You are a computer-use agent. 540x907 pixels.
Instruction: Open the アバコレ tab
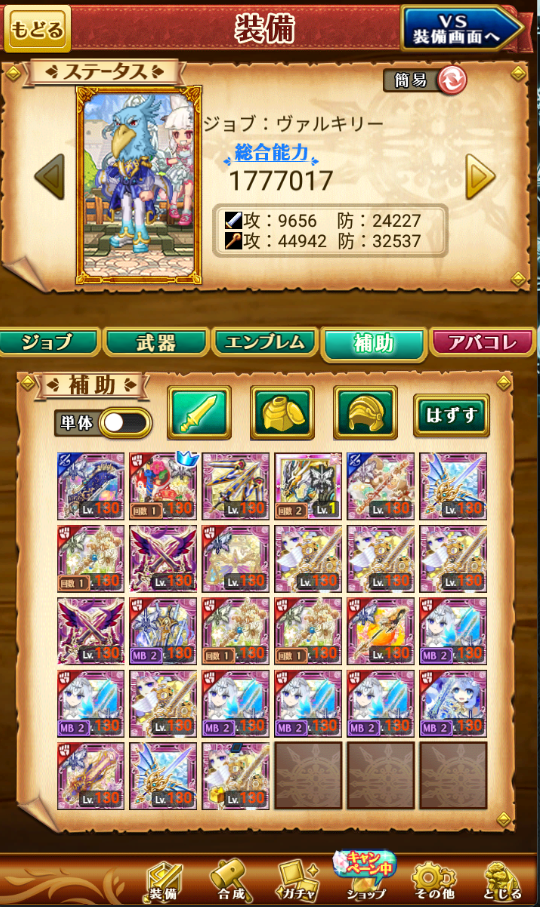pyautogui.click(x=482, y=342)
